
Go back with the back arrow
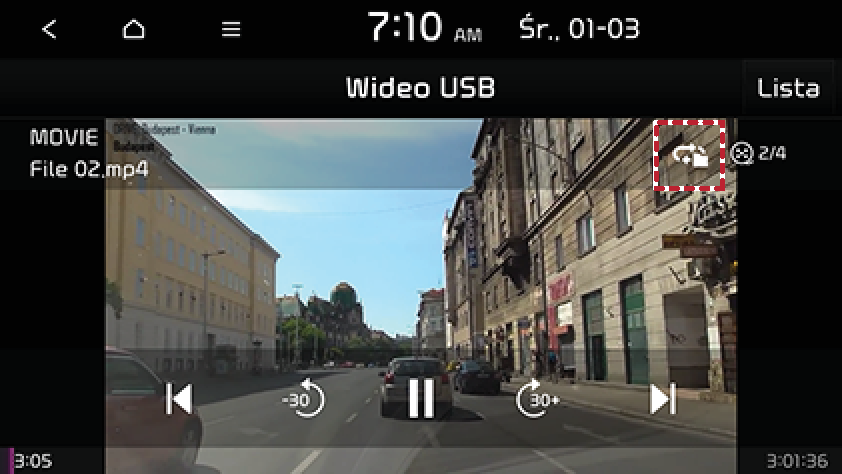(x=49, y=29)
